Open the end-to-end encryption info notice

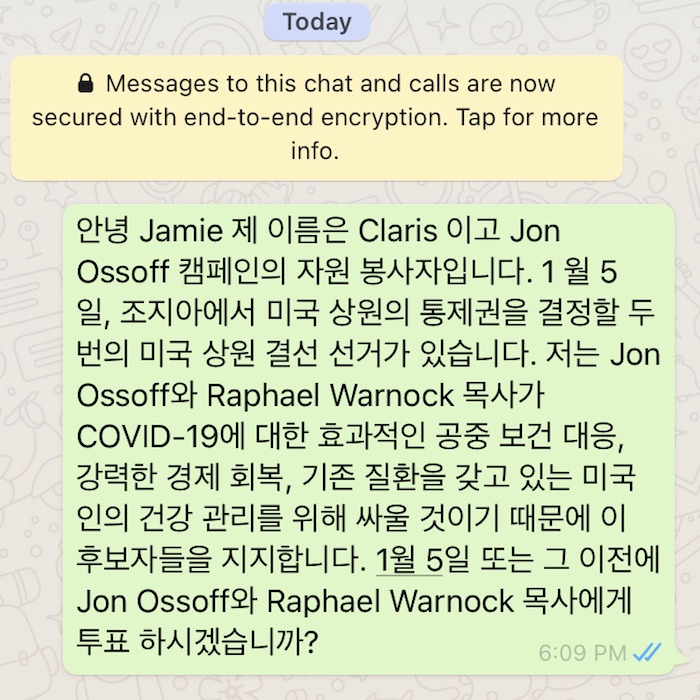coord(315,117)
